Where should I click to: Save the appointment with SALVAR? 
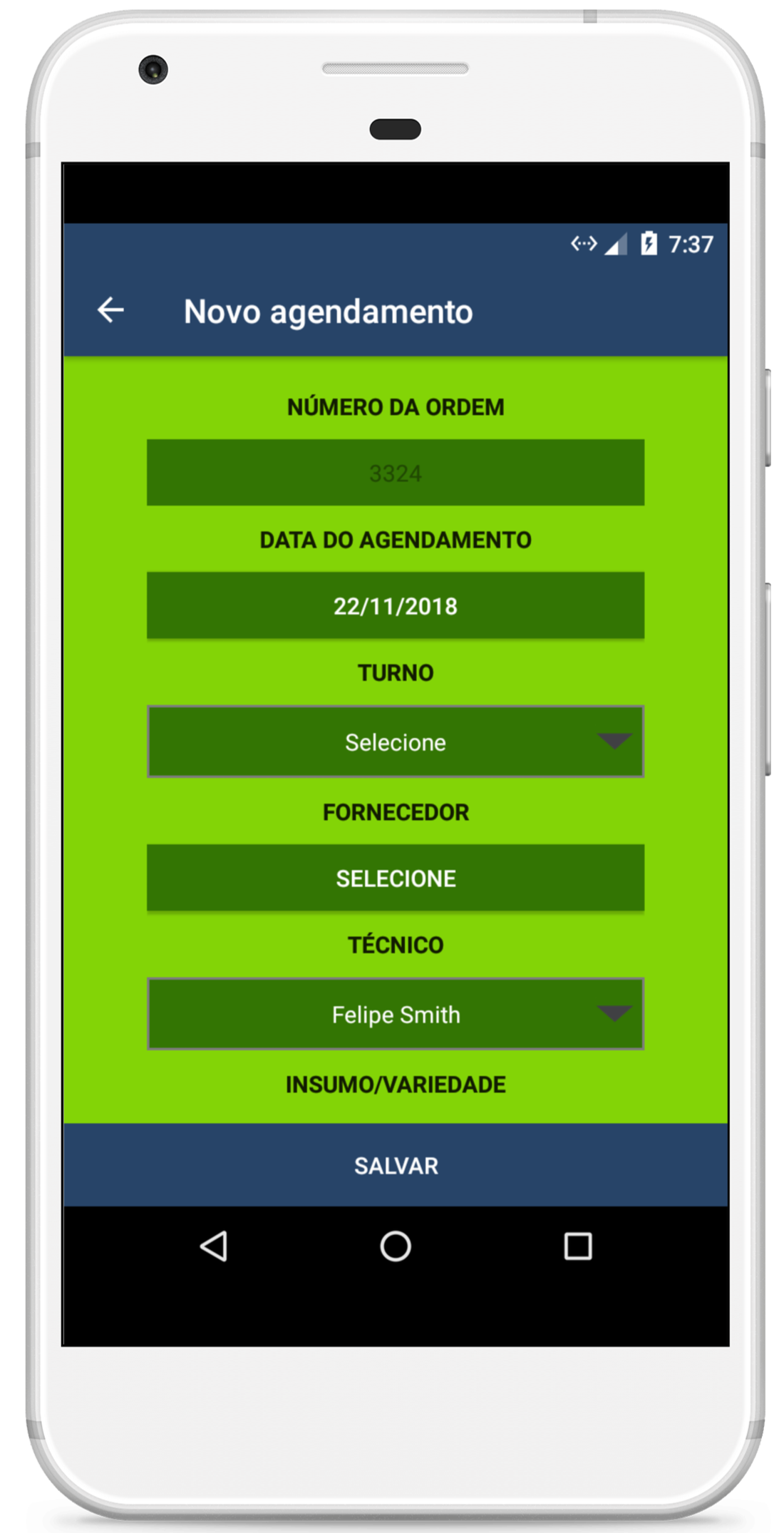pos(396,1165)
